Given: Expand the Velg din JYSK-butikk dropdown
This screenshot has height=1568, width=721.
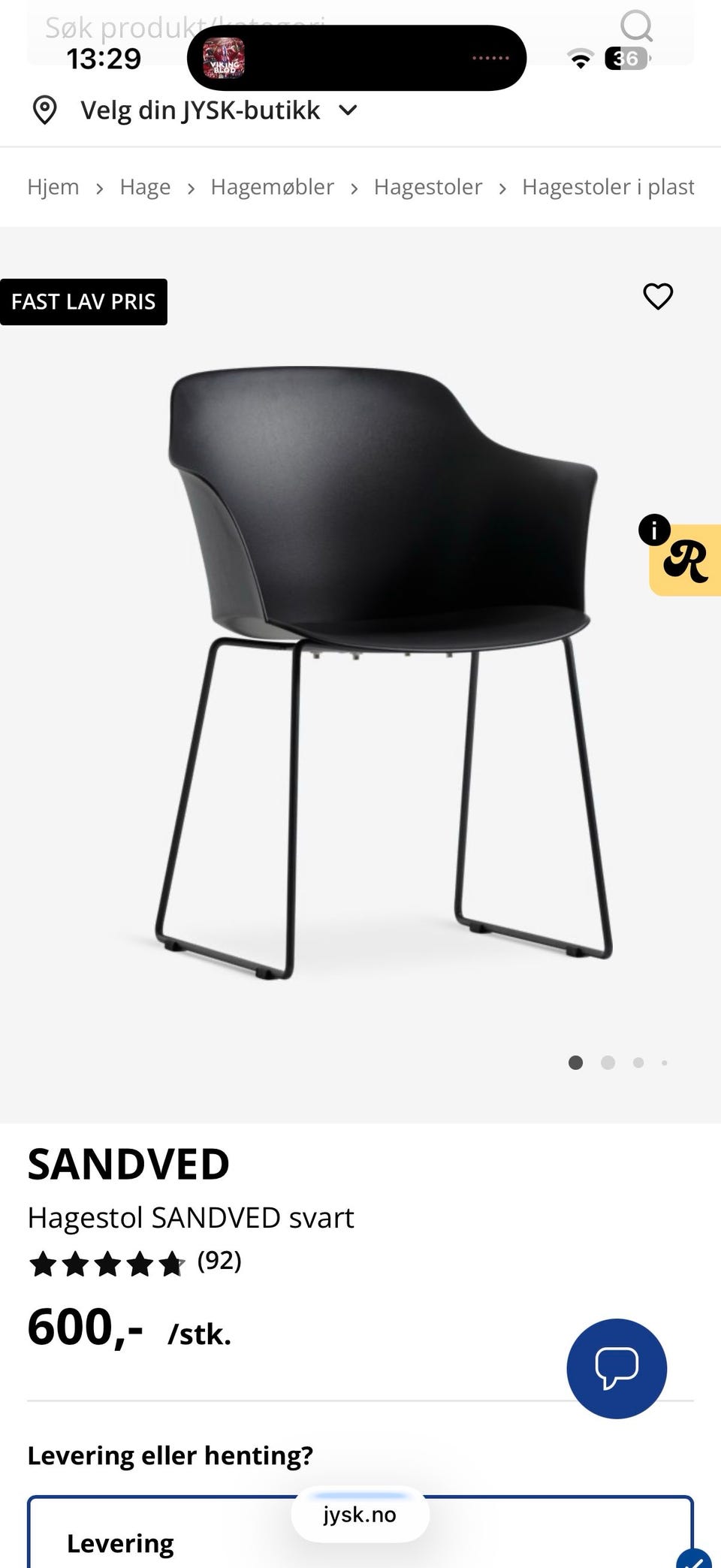Looking at the screenshot, I should [195, 110].
